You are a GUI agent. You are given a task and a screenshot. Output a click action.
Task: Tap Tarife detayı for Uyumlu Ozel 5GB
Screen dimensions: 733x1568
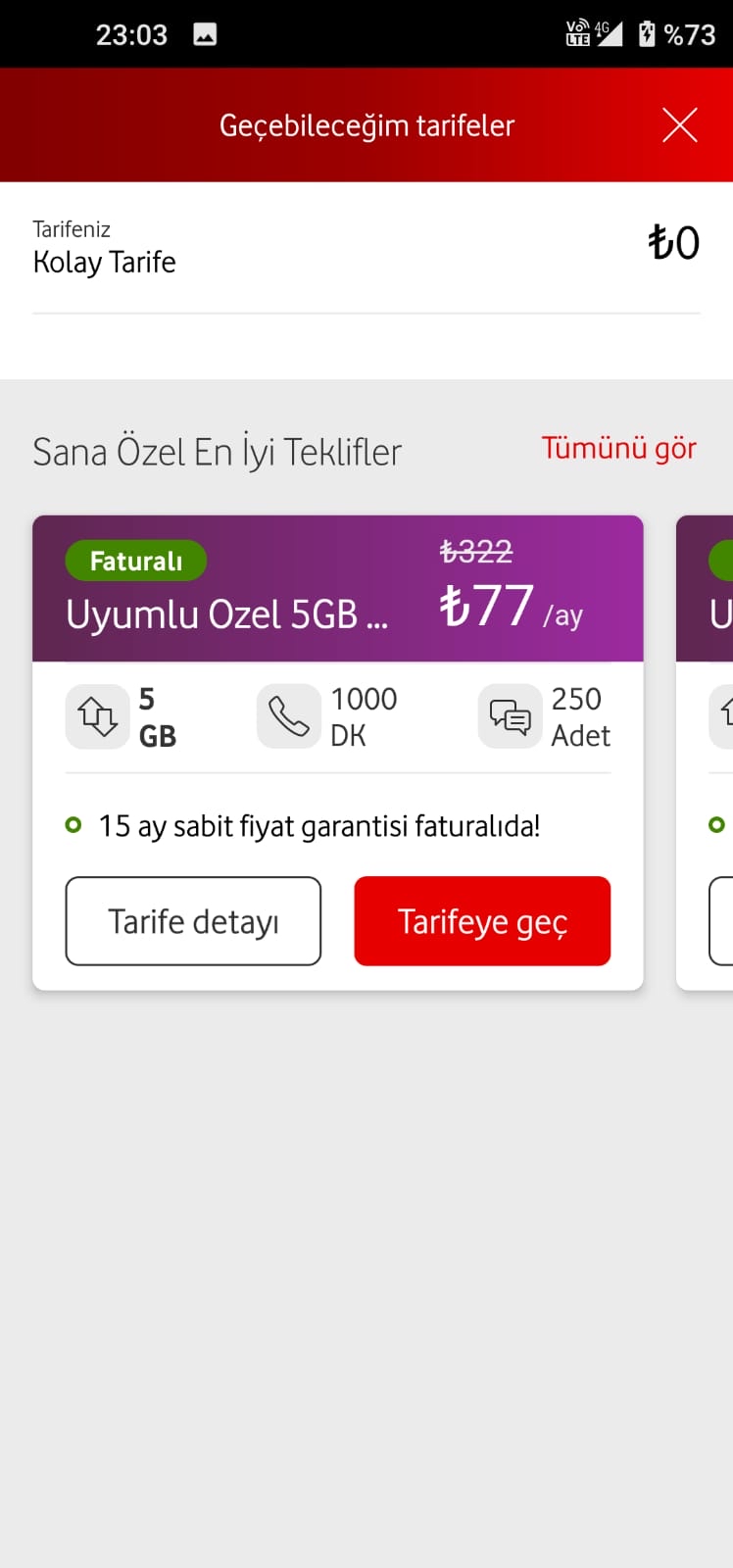(x=193, y=921)
